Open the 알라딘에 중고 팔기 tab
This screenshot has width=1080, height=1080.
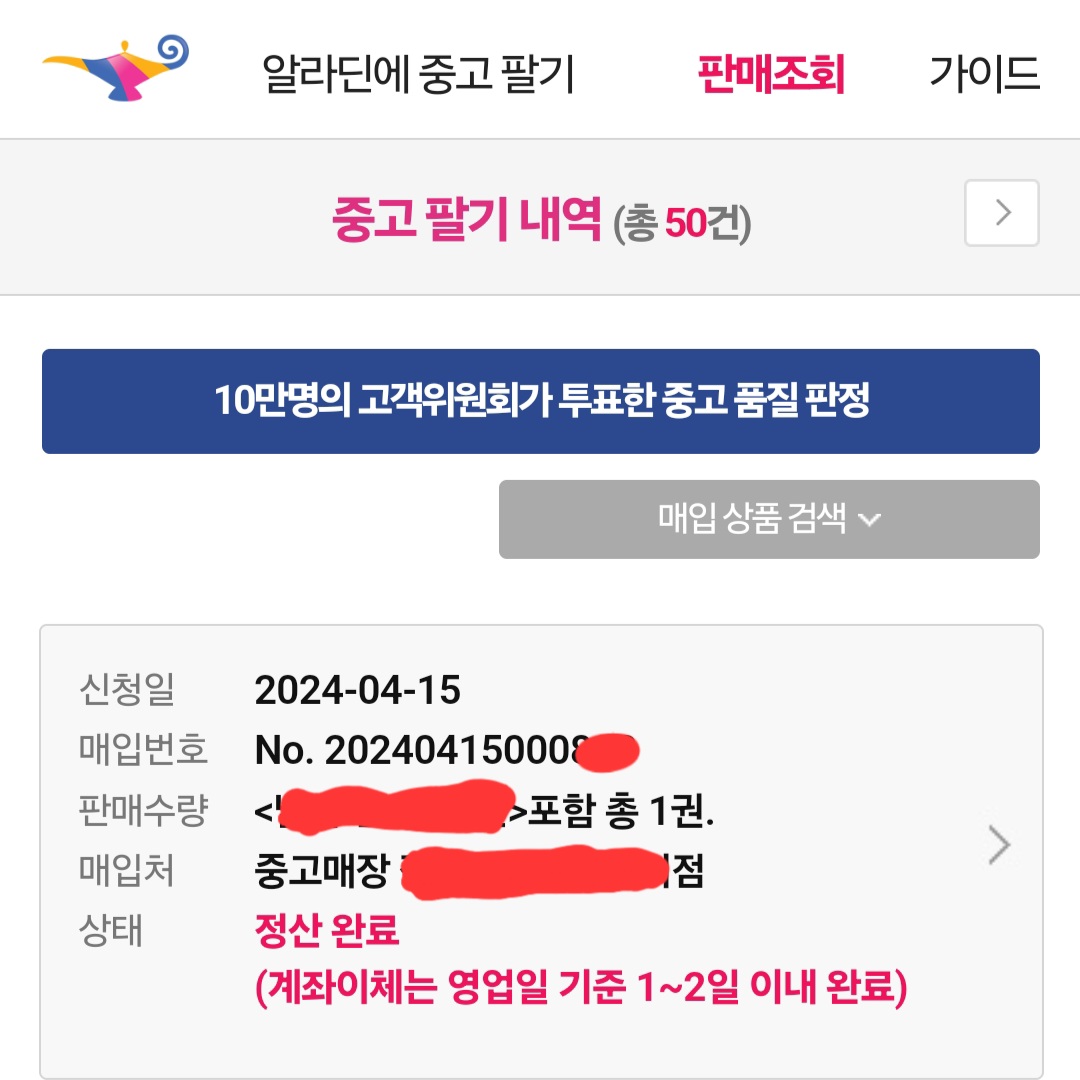(x=418, y=74)
